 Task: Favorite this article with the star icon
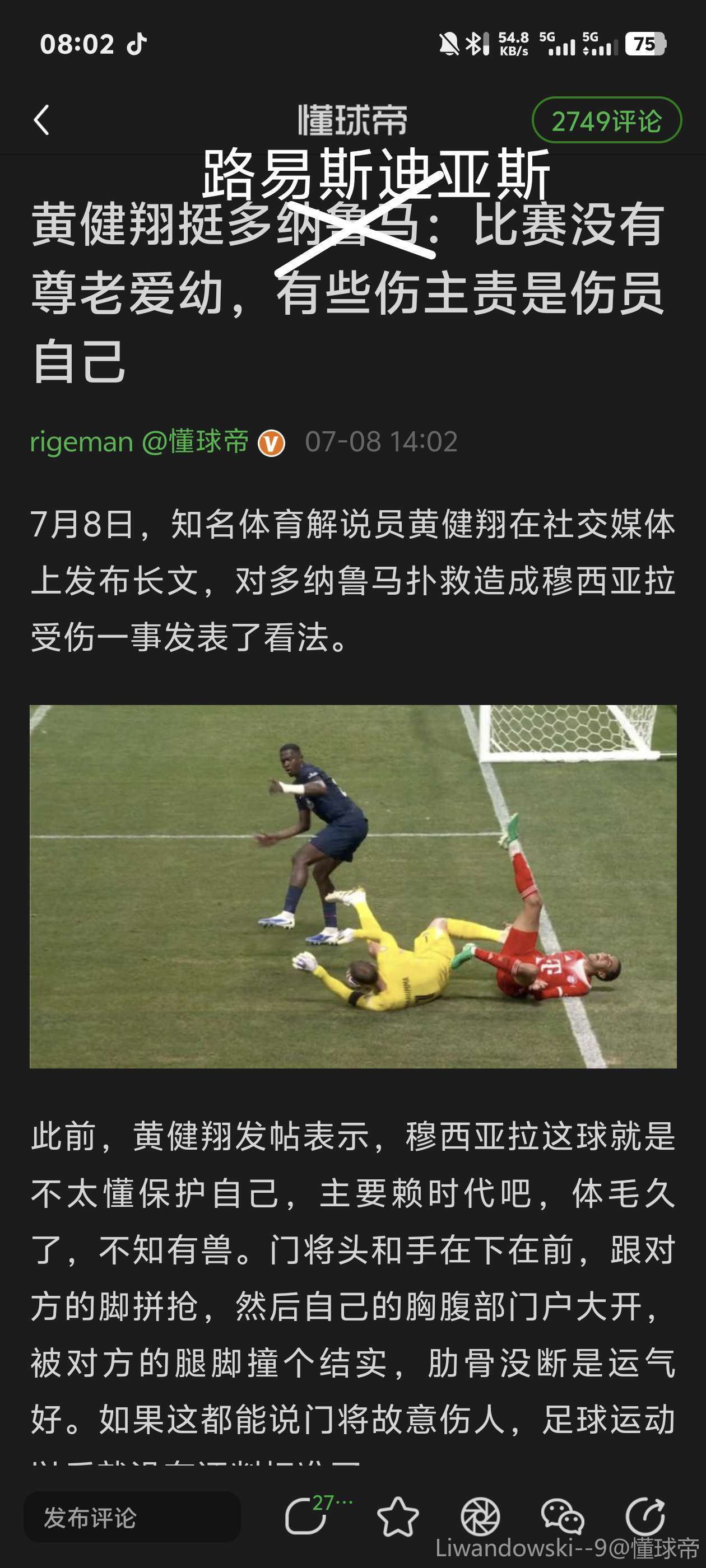(x=398, y=1516)
